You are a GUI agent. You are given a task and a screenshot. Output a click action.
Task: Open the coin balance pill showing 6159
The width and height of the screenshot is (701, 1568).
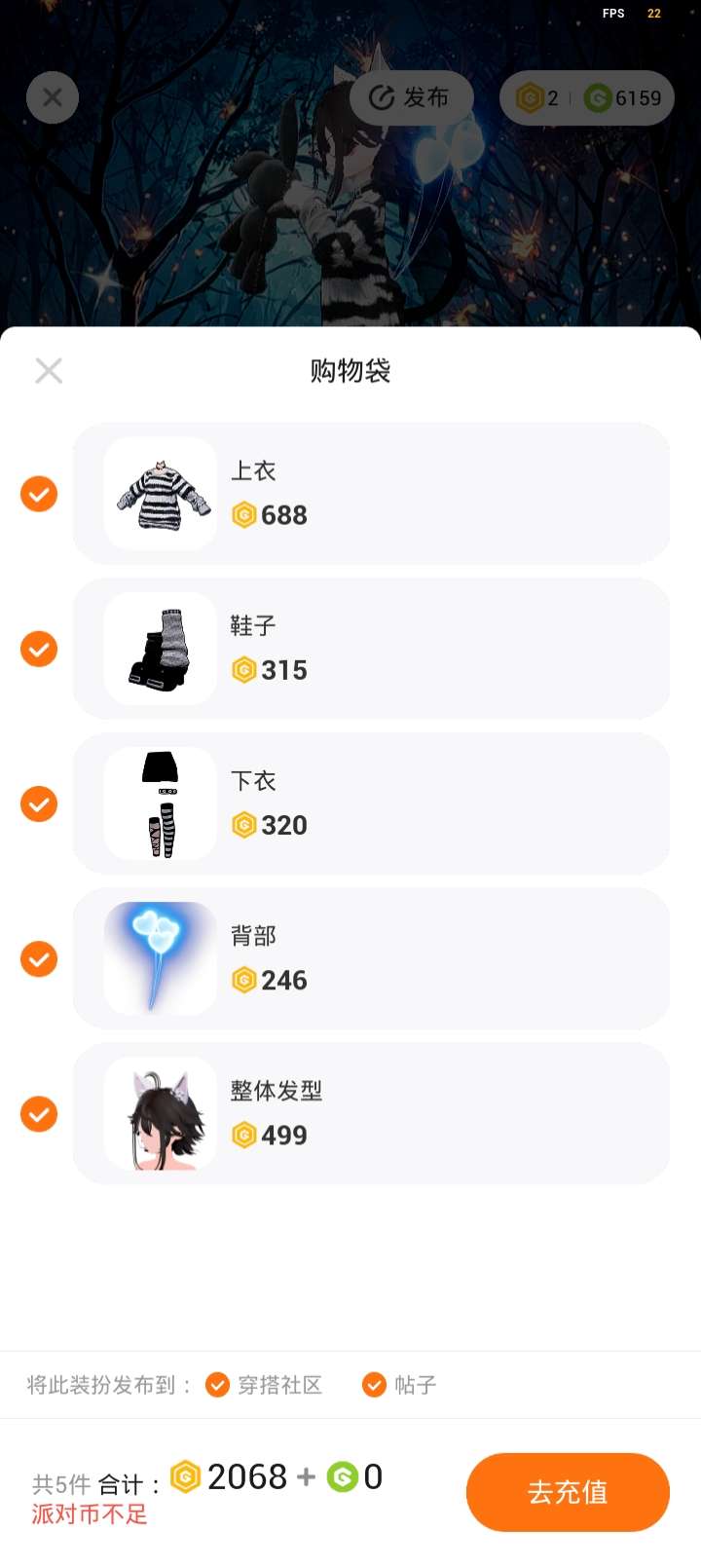tap(587, 97)
